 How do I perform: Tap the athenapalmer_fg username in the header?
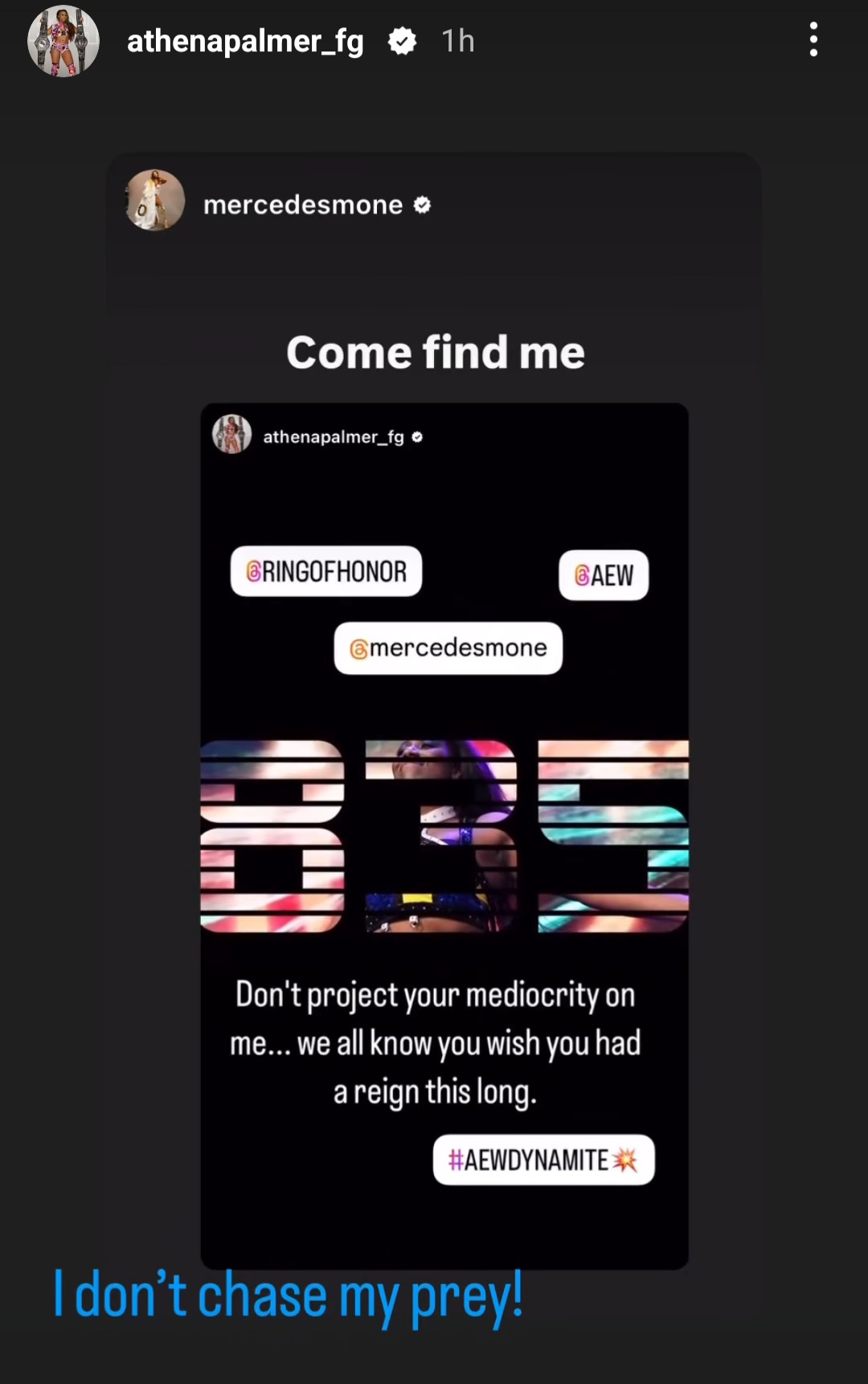pos(245,41)
